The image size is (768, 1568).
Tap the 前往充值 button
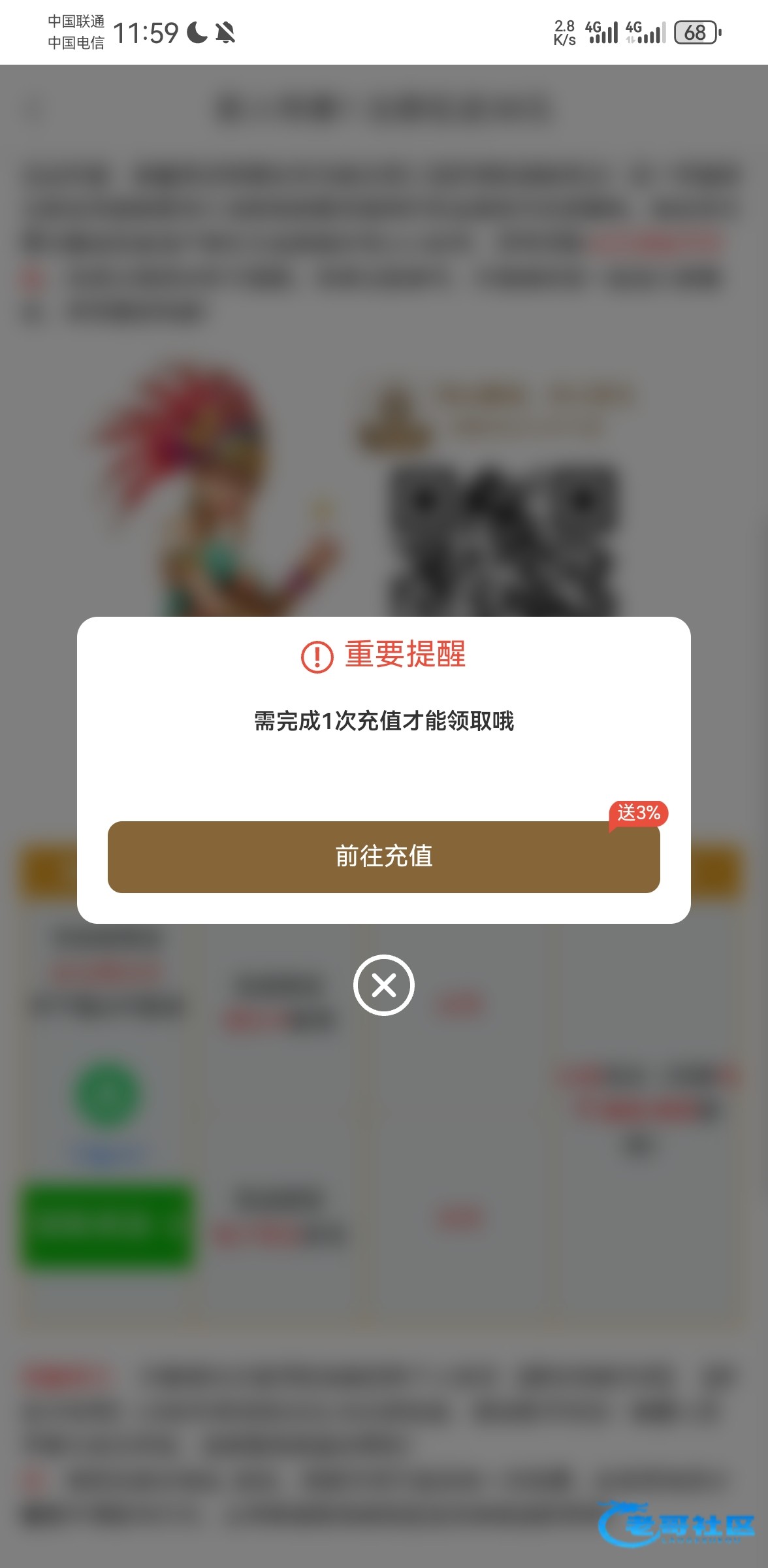pyautogui.click(x=384, y=857)
